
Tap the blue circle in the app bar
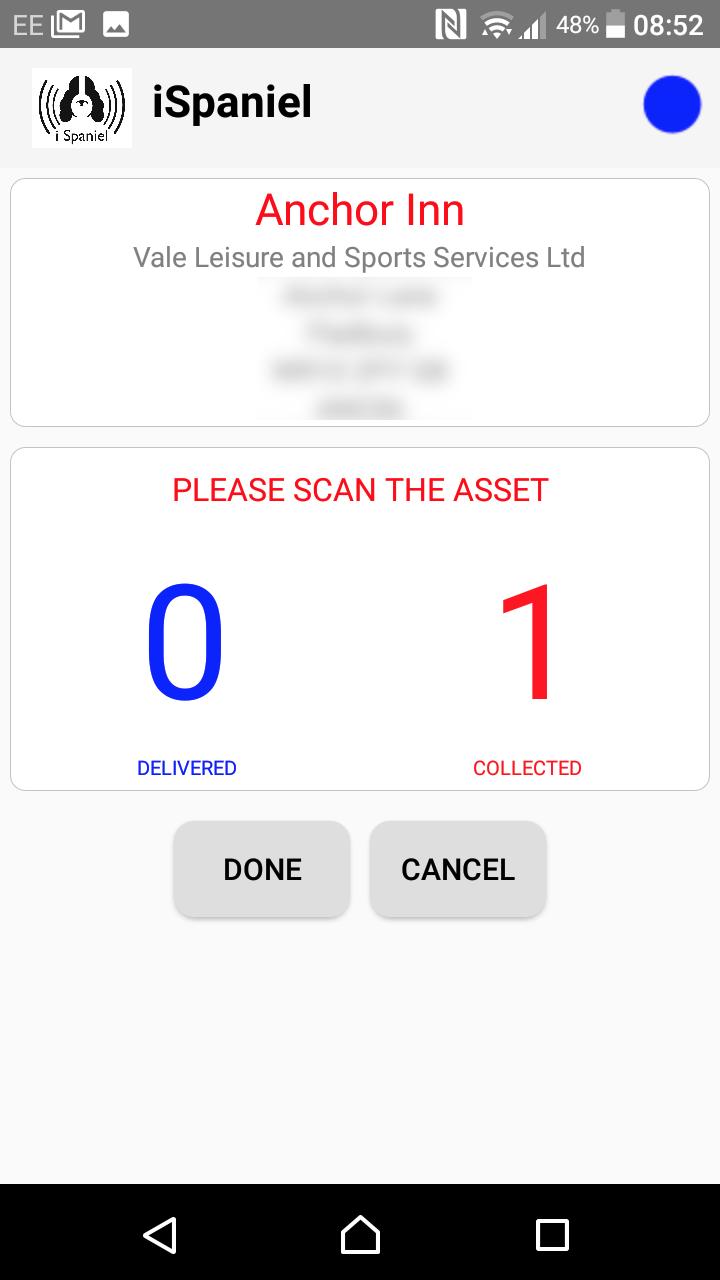coord(672,104)
